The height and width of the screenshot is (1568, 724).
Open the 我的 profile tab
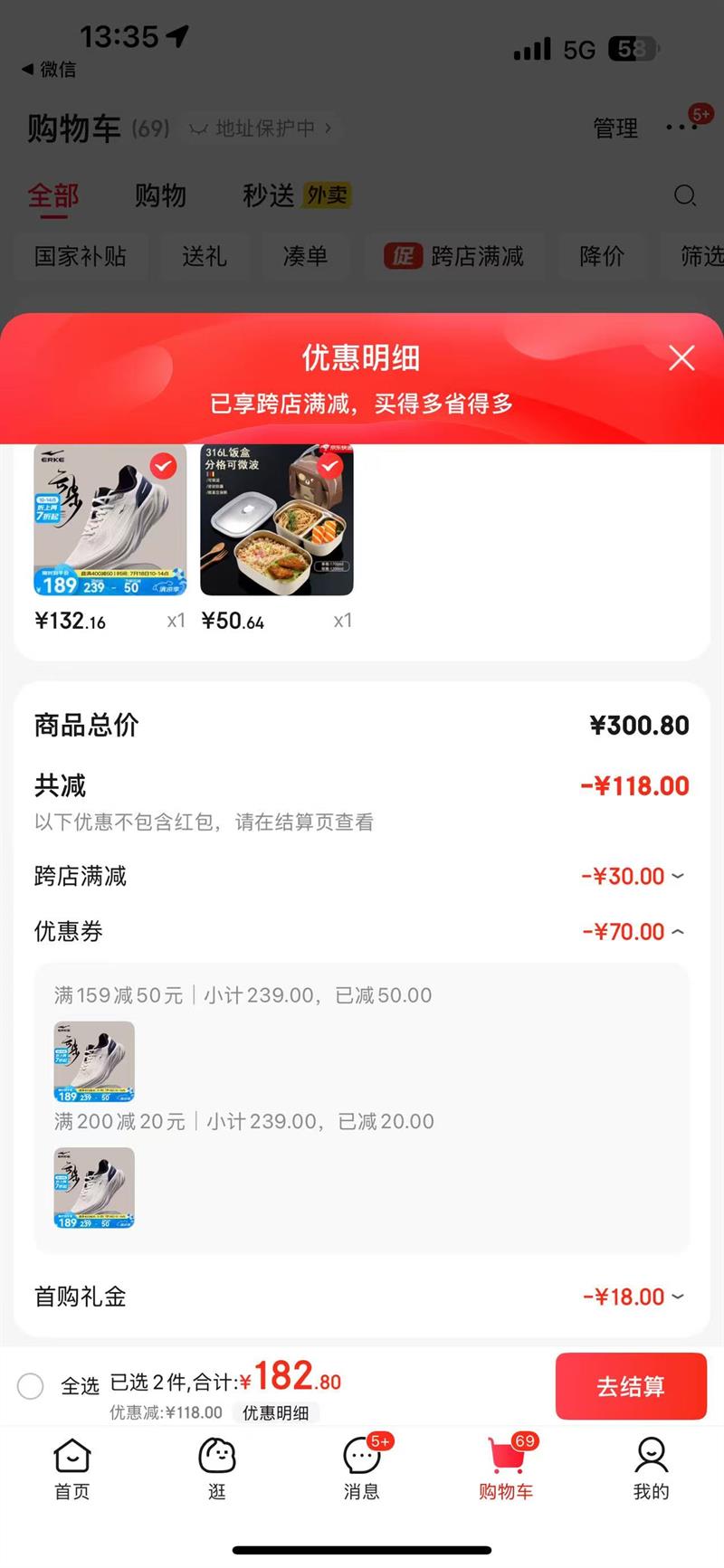(651, 1468)
